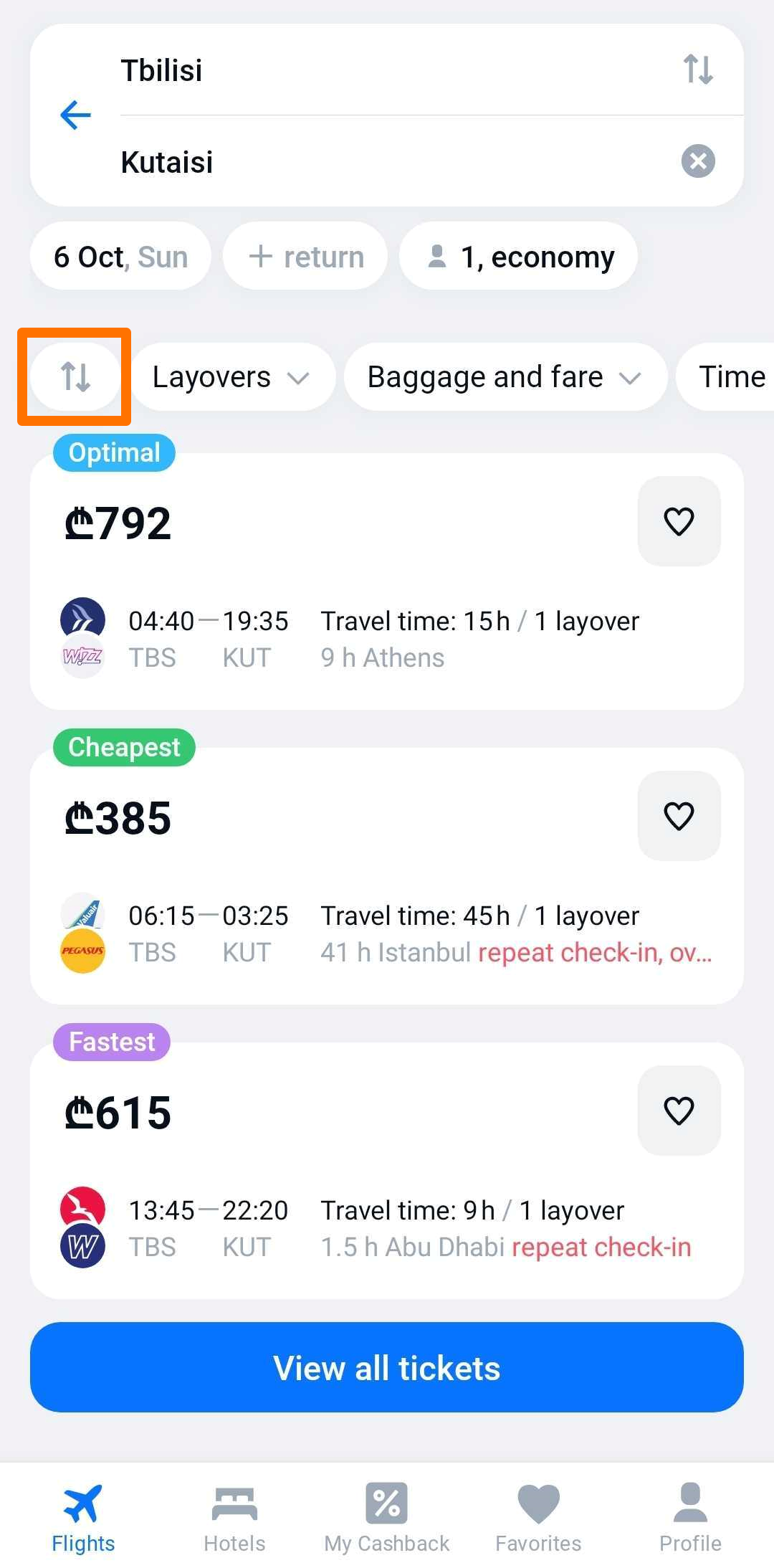The width and height of the screenshot is (774, 1568).
Task: Go back using the blue arrow
Action: pyautogui.click(x=75, y=115)
